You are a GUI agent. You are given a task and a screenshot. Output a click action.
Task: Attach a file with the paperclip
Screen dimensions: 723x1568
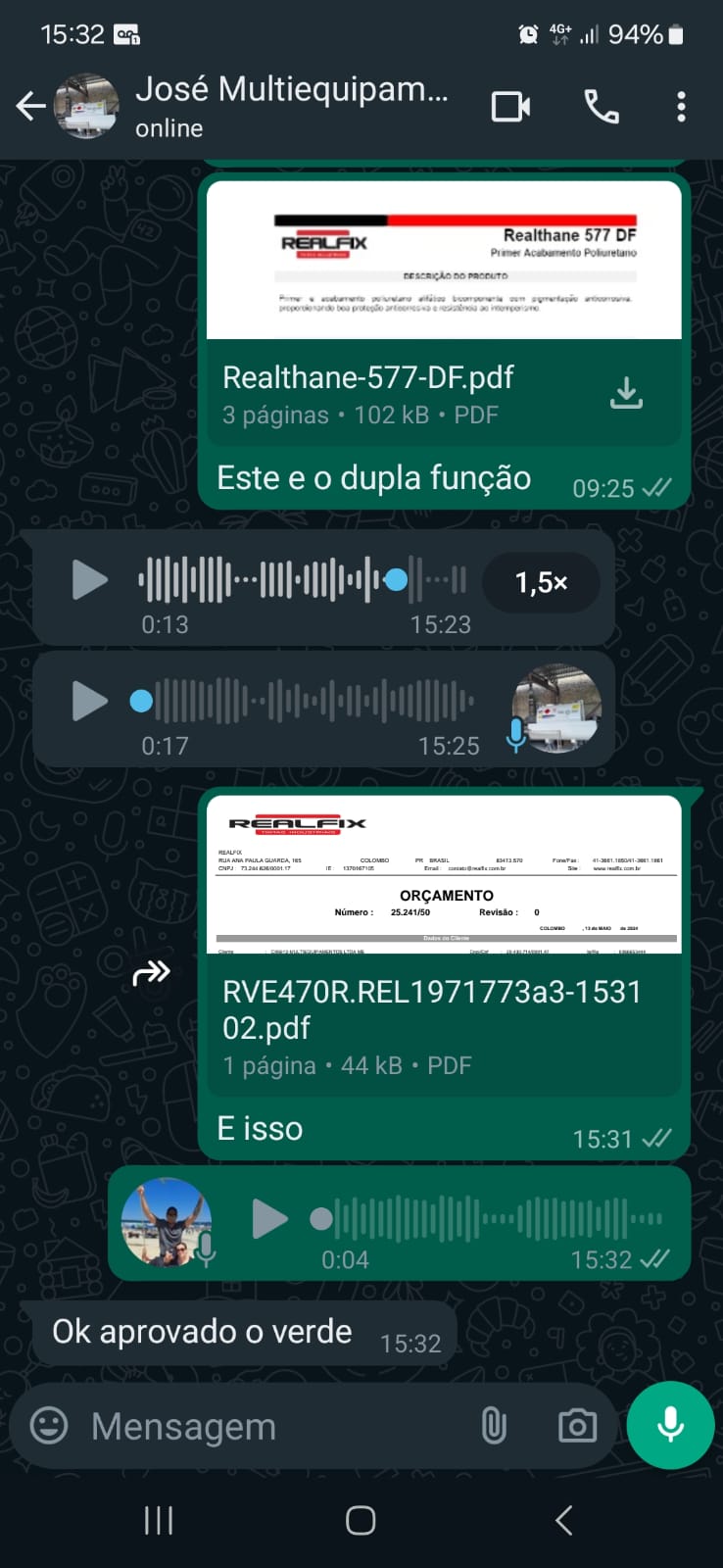click(x=495, y=1426)
